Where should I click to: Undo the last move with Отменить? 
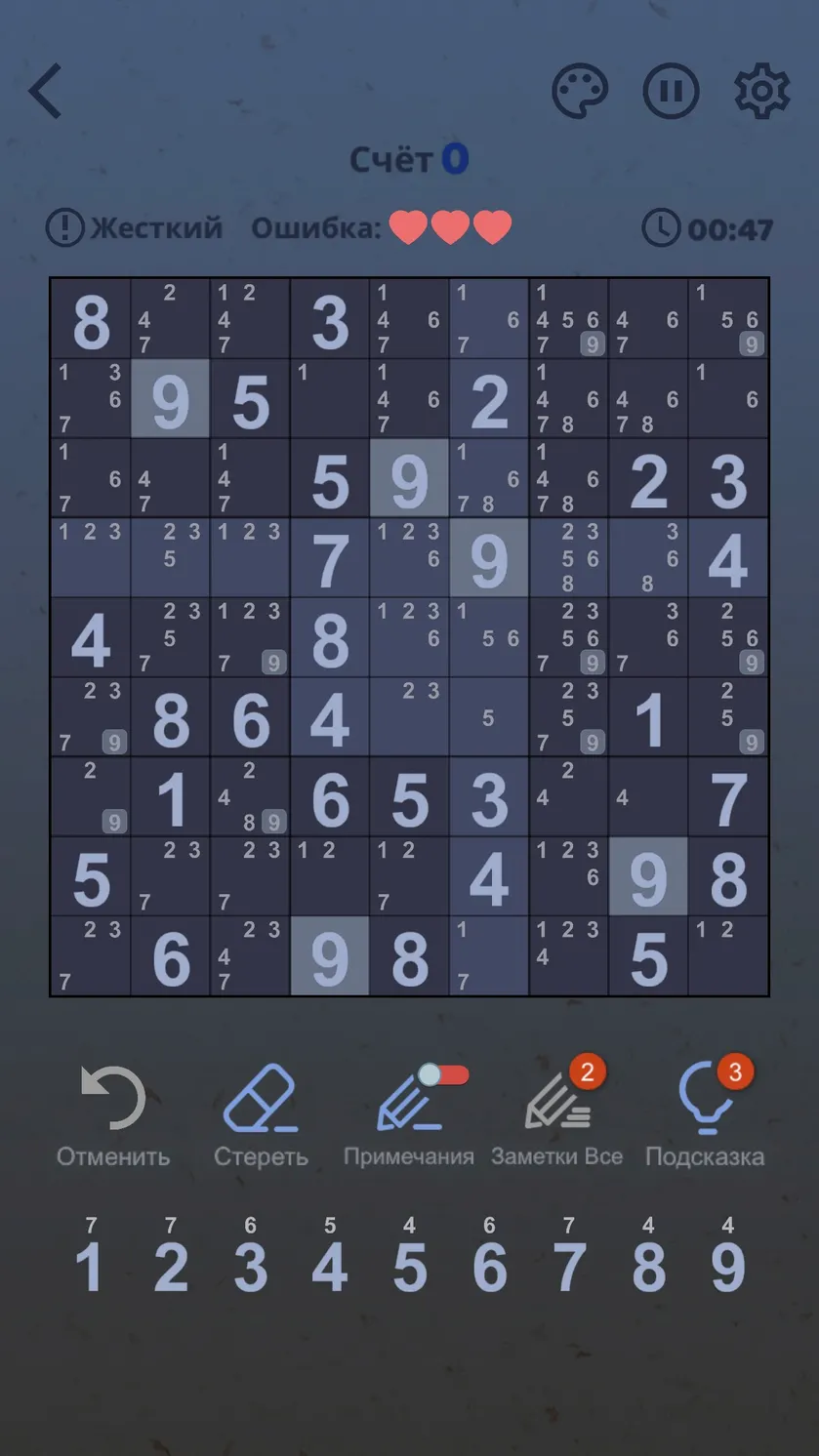[113, 1115]
